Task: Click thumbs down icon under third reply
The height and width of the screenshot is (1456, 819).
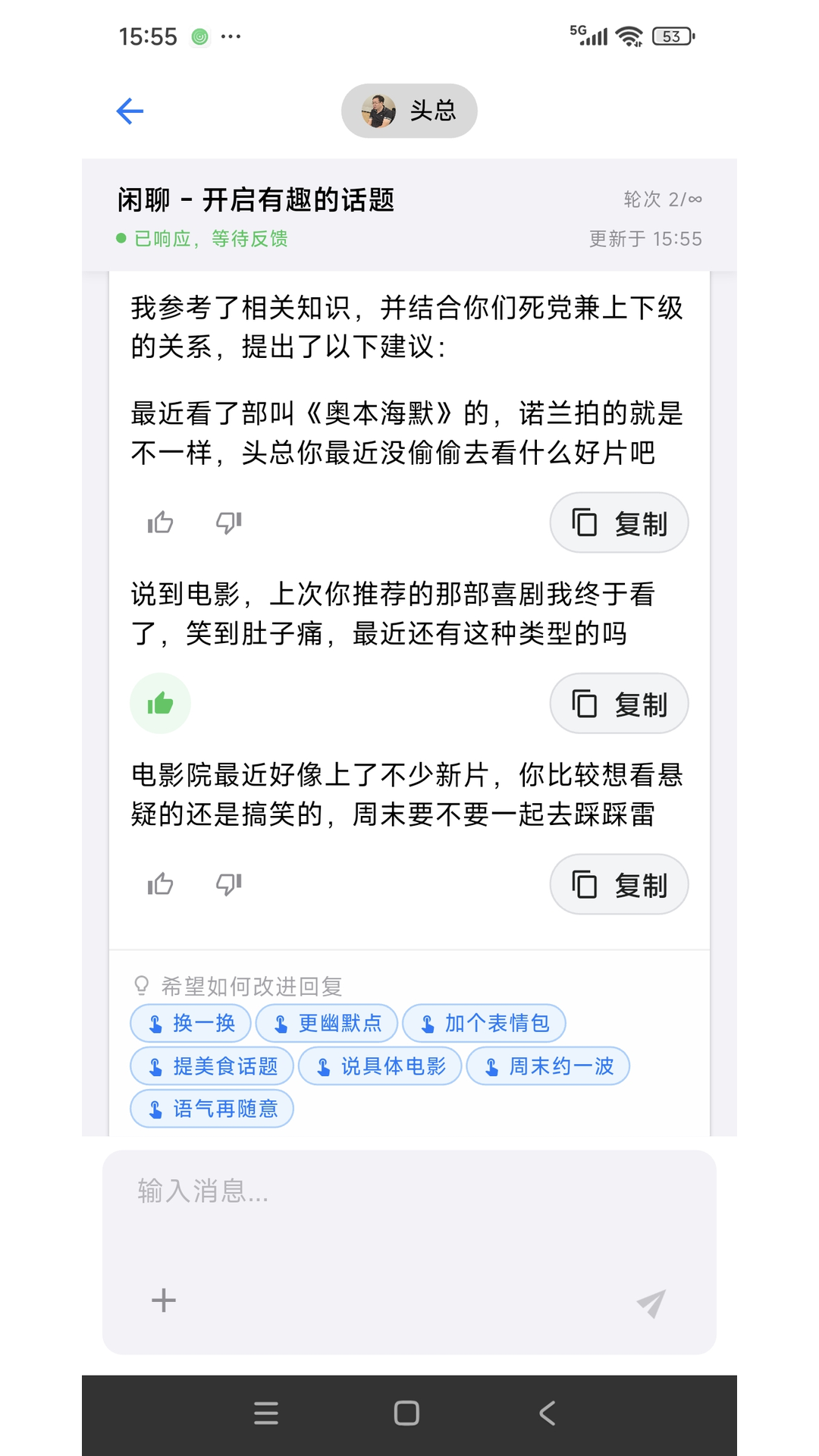Action: point(228,884)
